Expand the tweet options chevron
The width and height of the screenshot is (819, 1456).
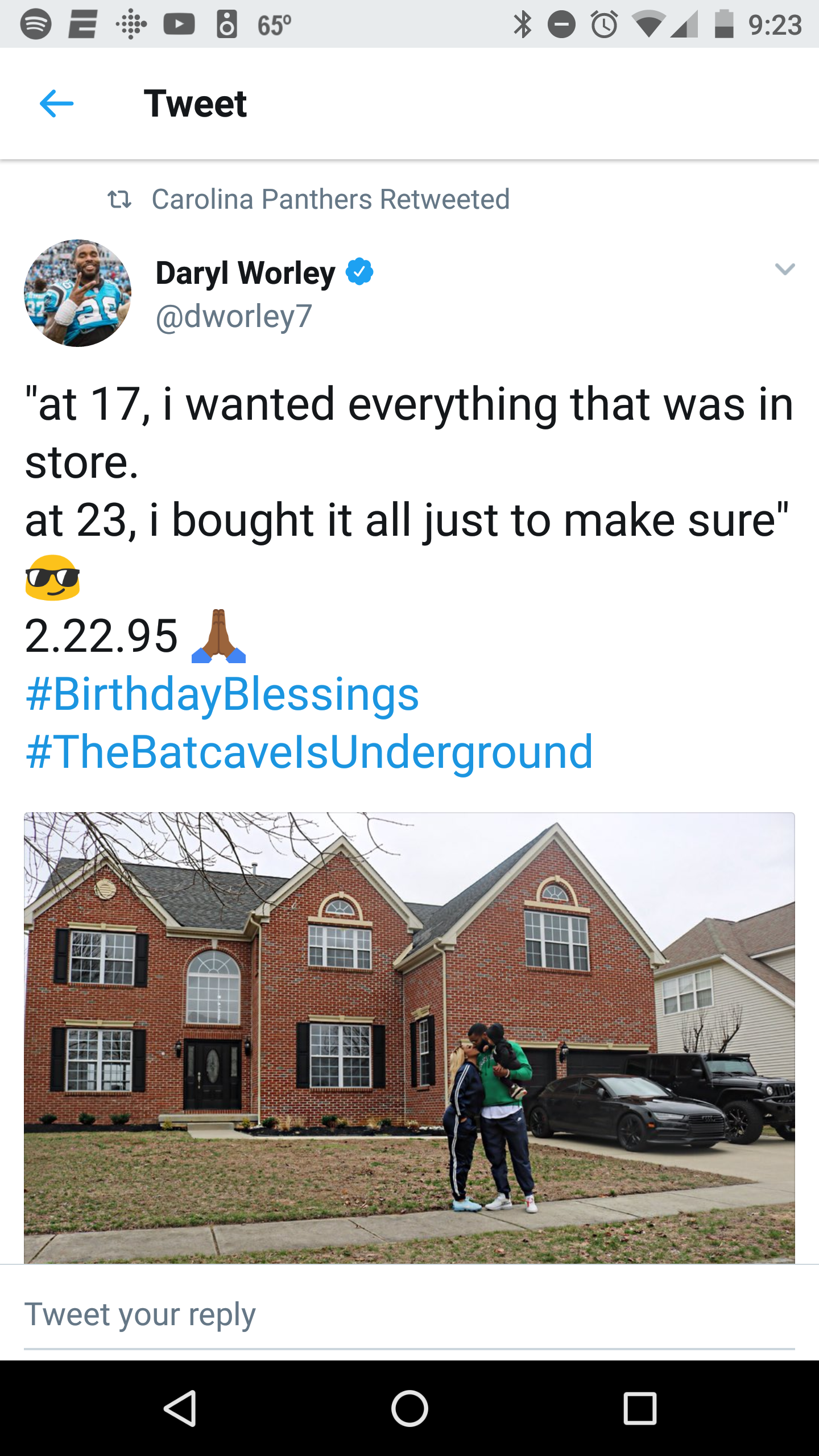(x=785, y=269)
